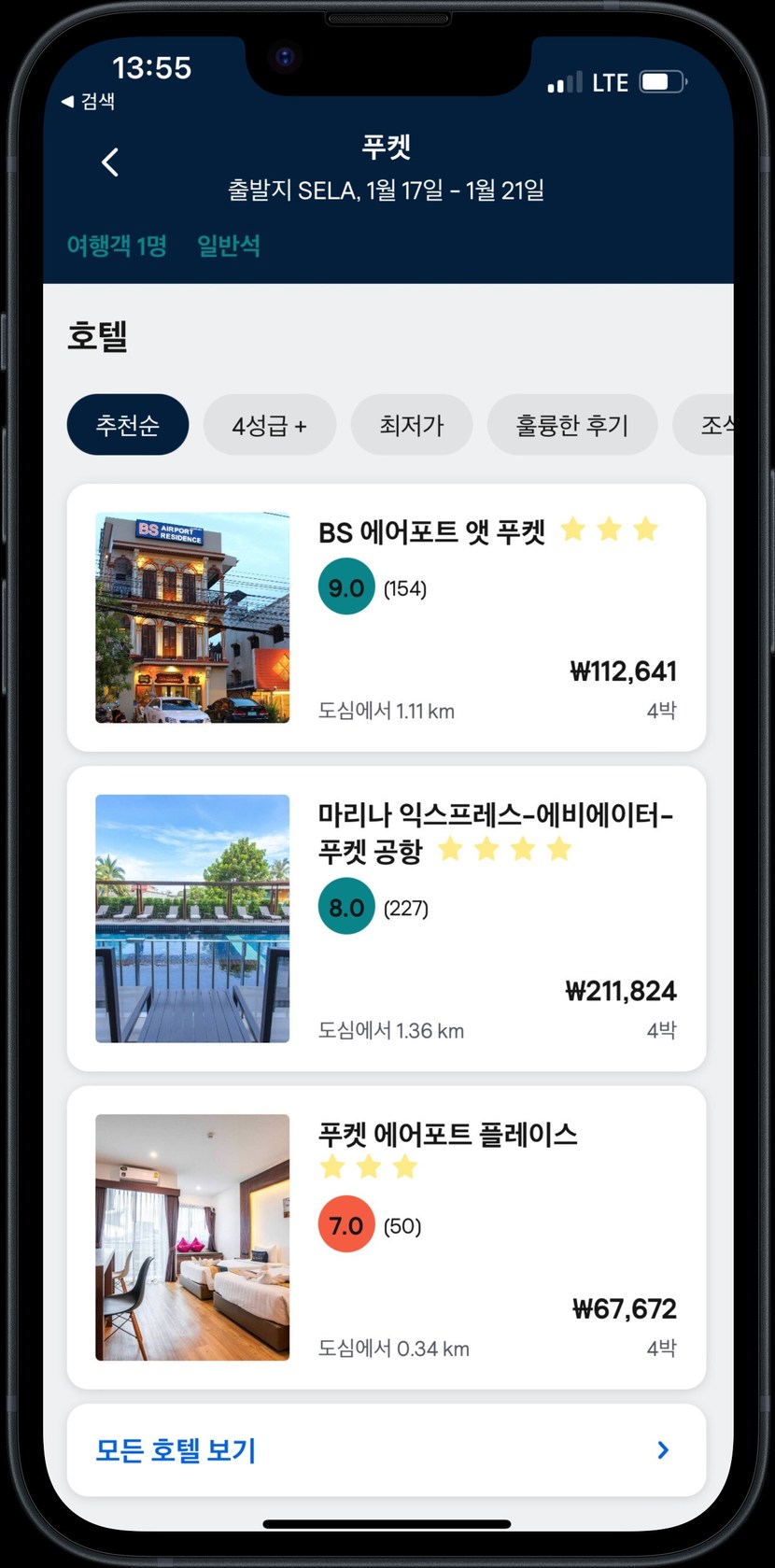The width and height of the screenshot is (775, 1568).
Task: Apply the 훌륭한 후기 filter
Action: 571,425
